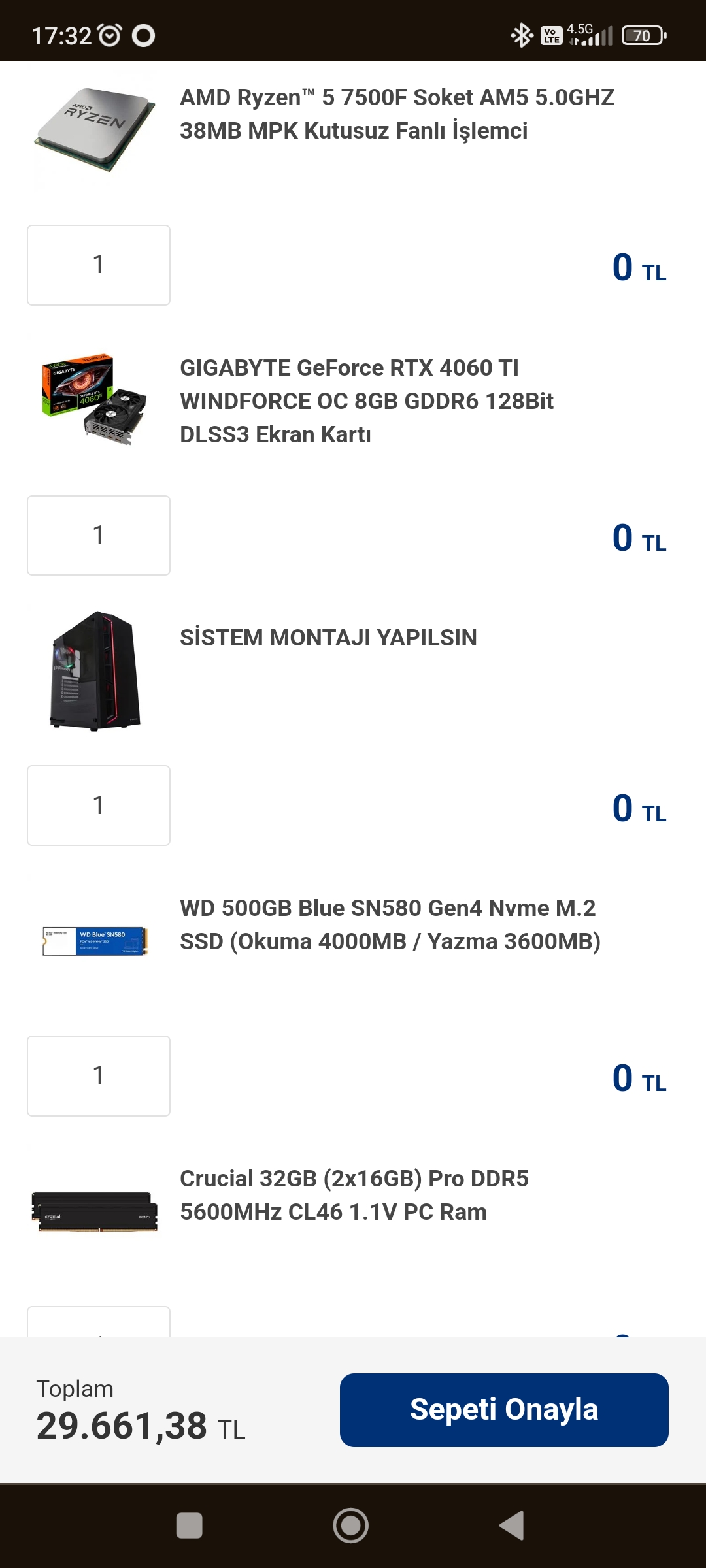This screenshot has height=1568, width=706.
Task: Go back using the system back button
Action: (x=512, y=1526)
